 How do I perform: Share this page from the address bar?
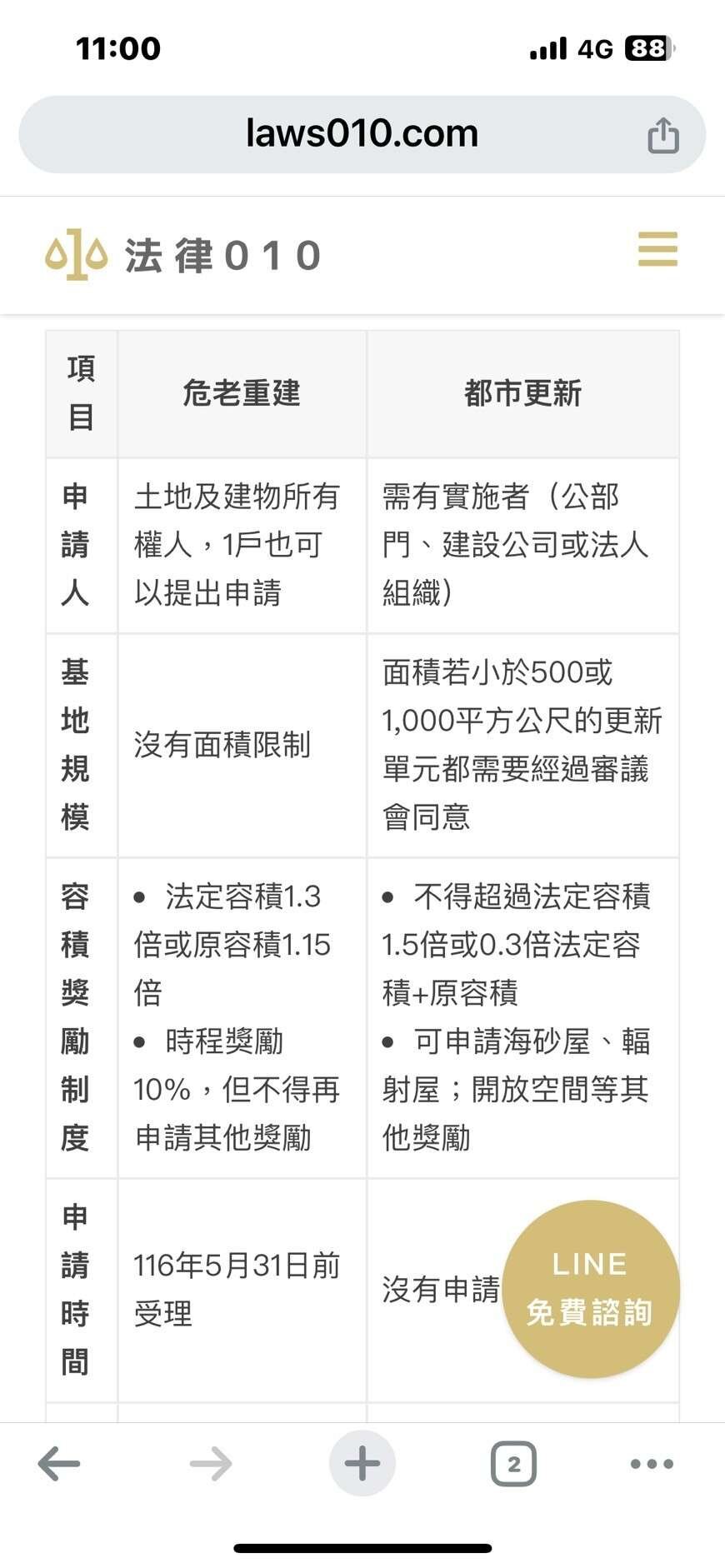pyautogui.click(x=663, y=135)
